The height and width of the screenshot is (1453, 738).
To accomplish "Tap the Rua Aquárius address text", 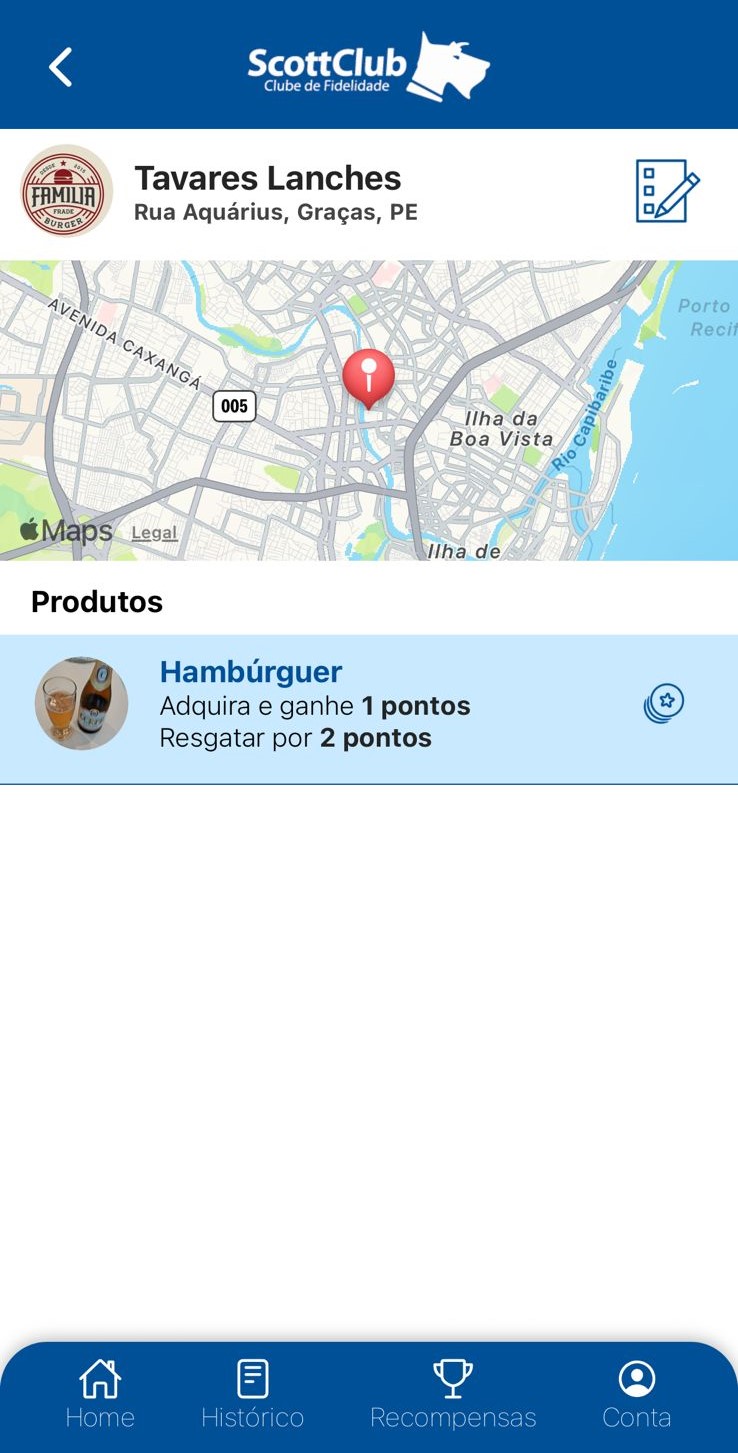I will tap(274, 211).
